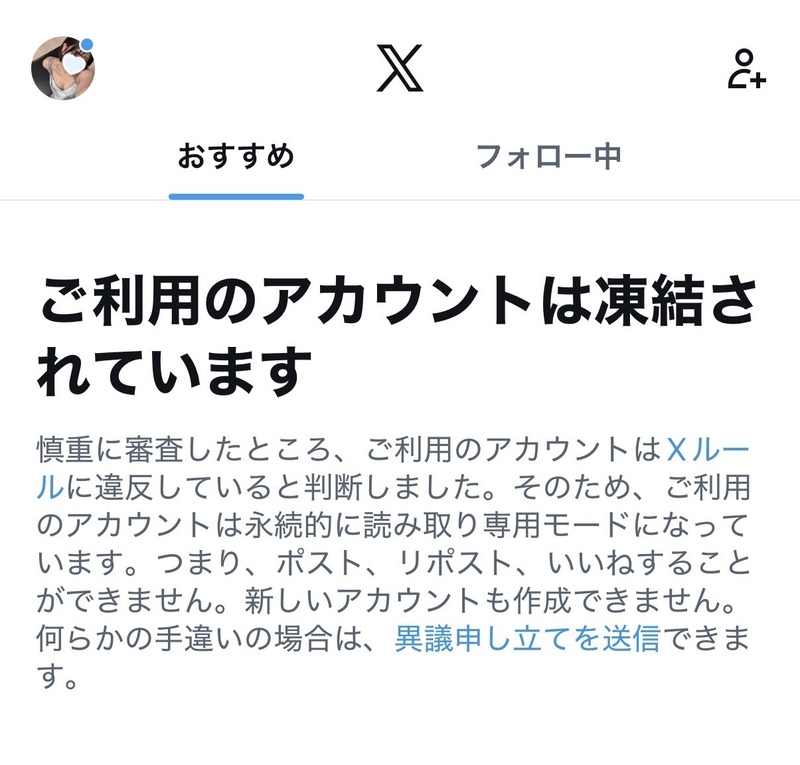Viewport: 800px width, 765px height.
Task: Tap the 異議申し立てを送信 link
Action: pos(527,637)
